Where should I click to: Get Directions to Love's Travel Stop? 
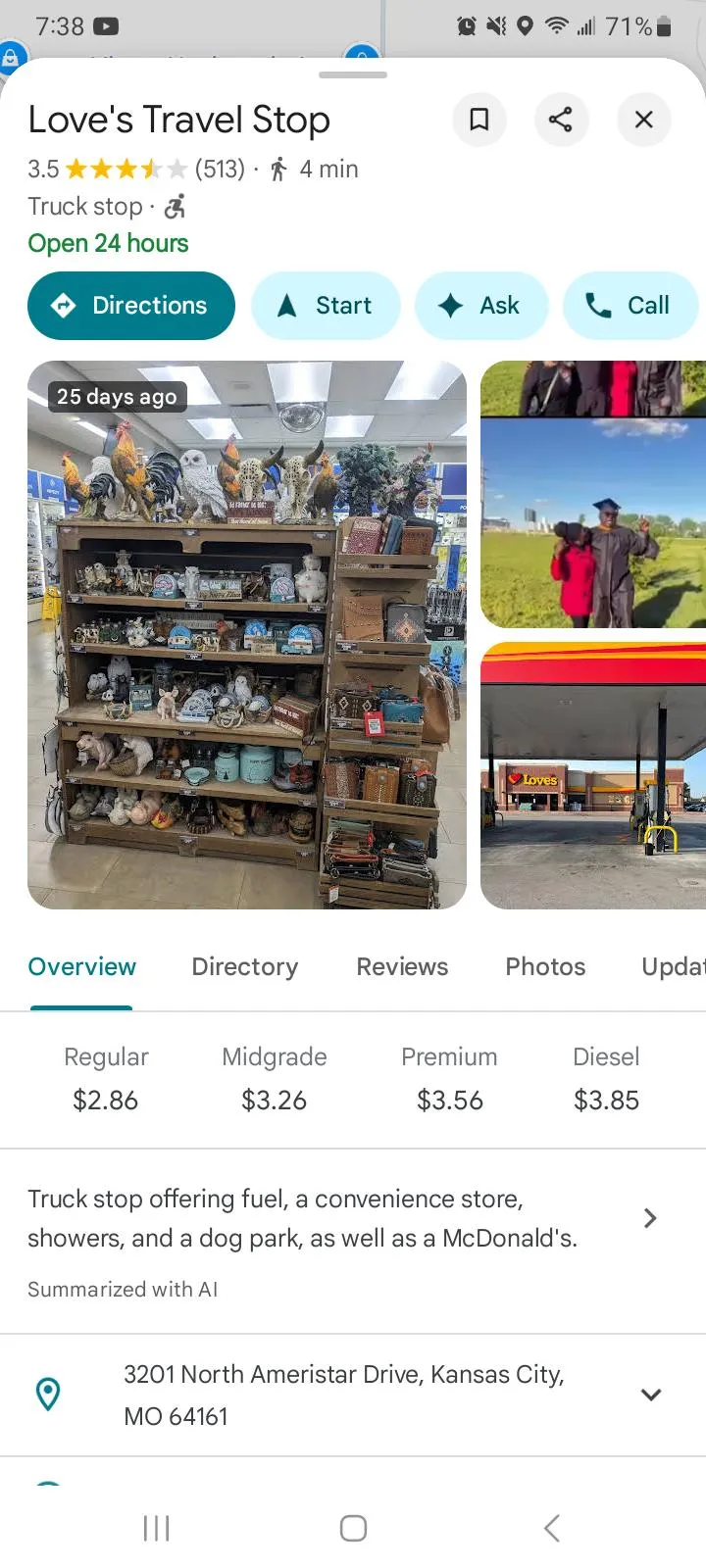131,306
